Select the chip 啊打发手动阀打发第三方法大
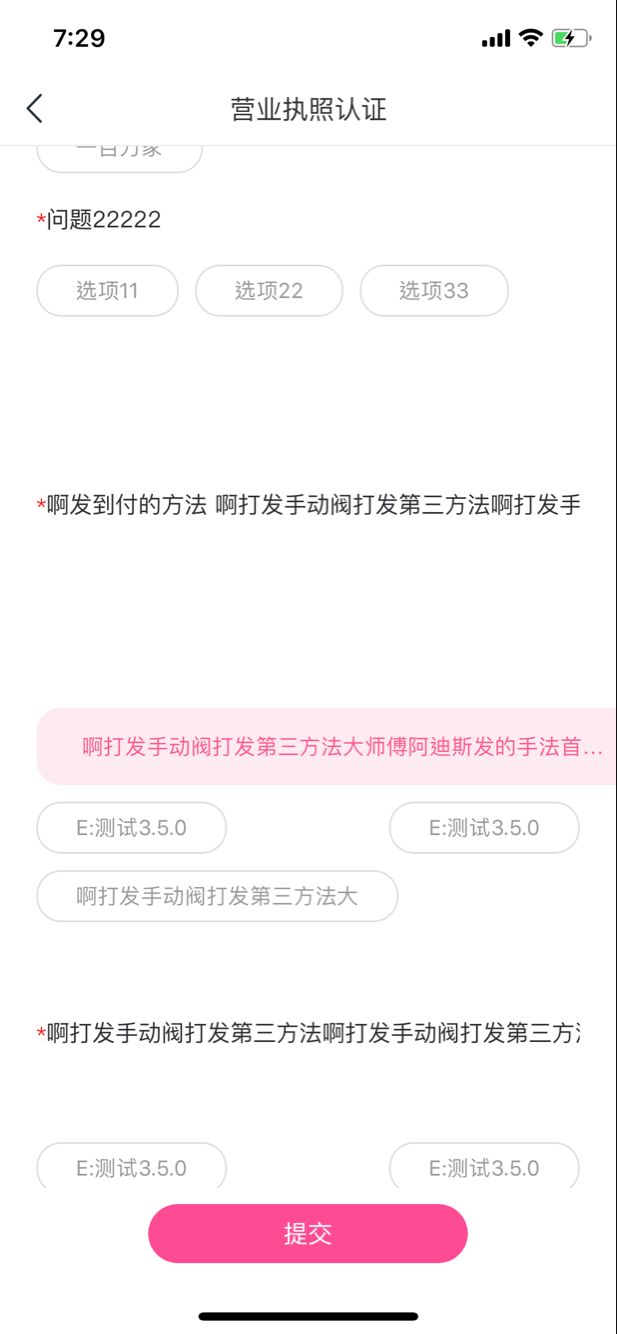Image resolution: width=617 pixels, height=1334 pixels. pos(217,896)
